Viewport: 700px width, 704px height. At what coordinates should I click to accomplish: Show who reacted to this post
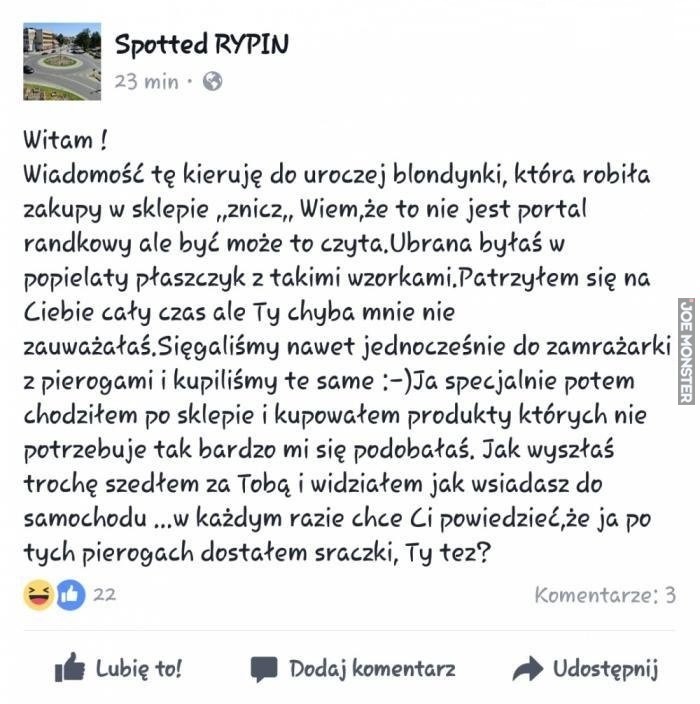69,595
